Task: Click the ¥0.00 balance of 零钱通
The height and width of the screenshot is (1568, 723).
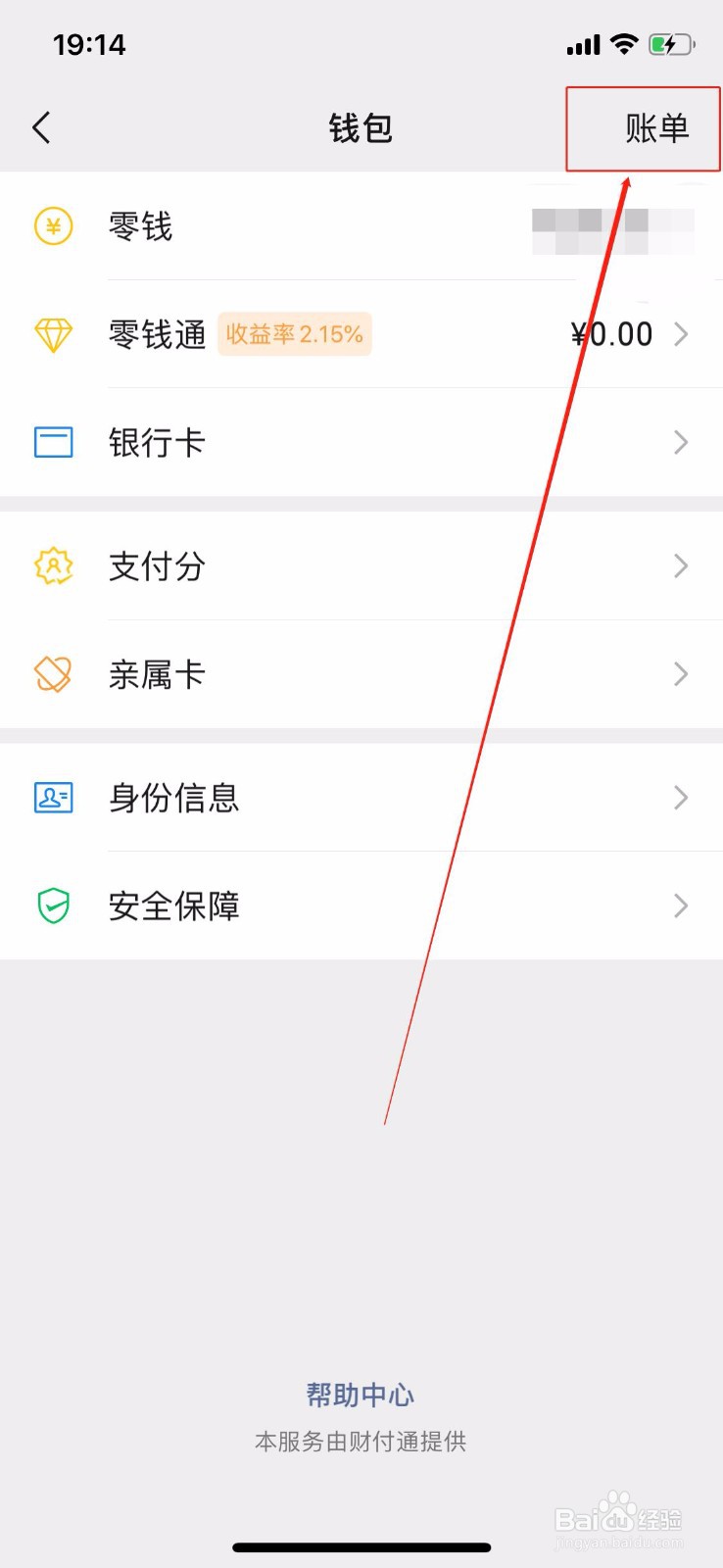Action: [610, 334]
